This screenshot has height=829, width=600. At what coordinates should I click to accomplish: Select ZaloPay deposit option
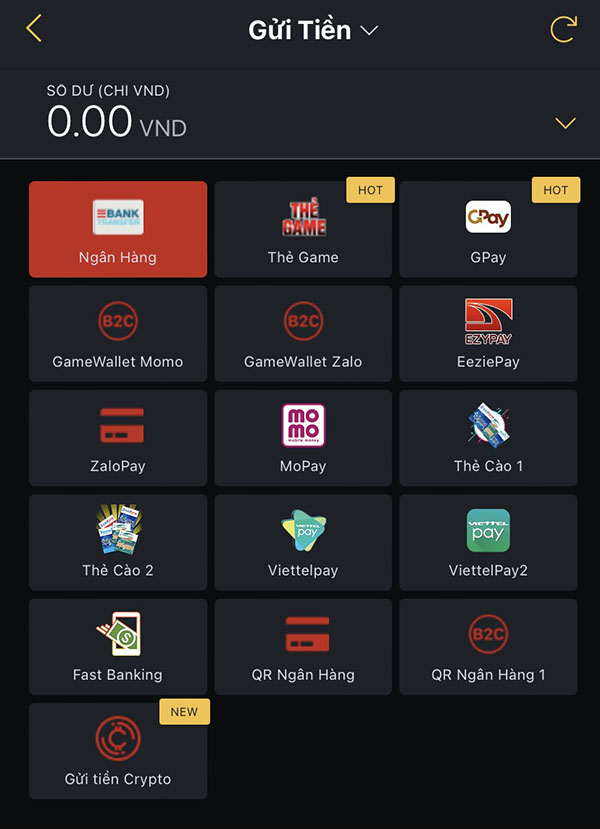(118, 437)
